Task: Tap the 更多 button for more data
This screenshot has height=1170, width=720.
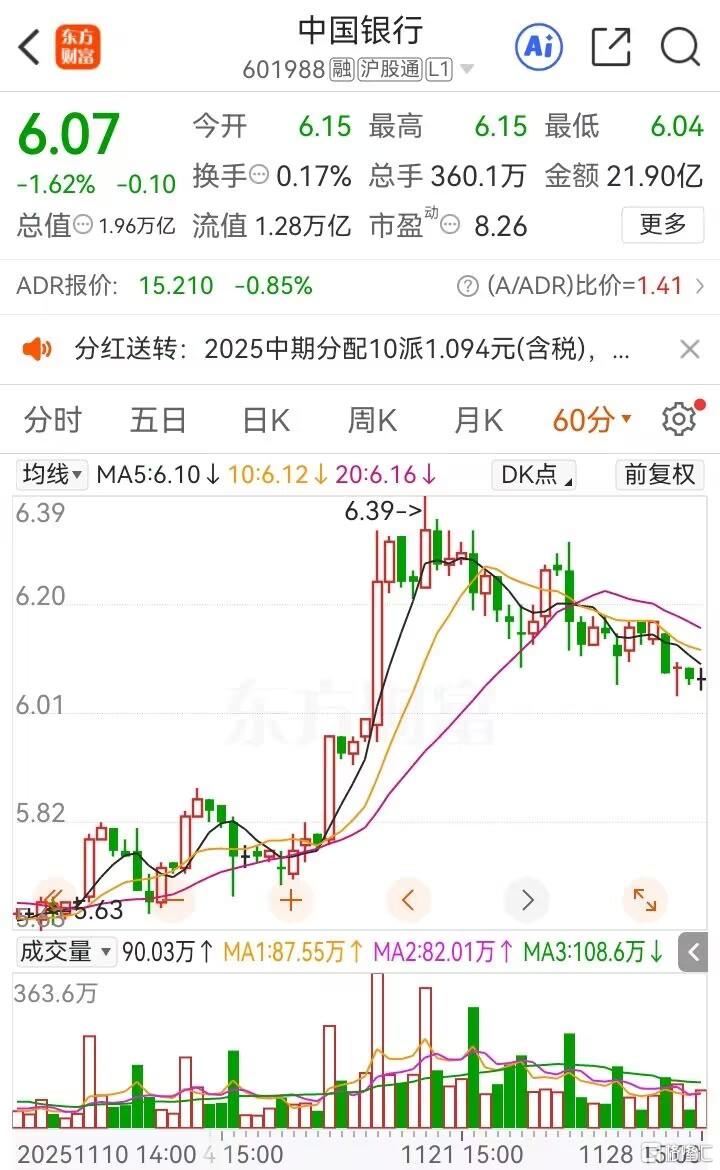Action: pos(662,225)
